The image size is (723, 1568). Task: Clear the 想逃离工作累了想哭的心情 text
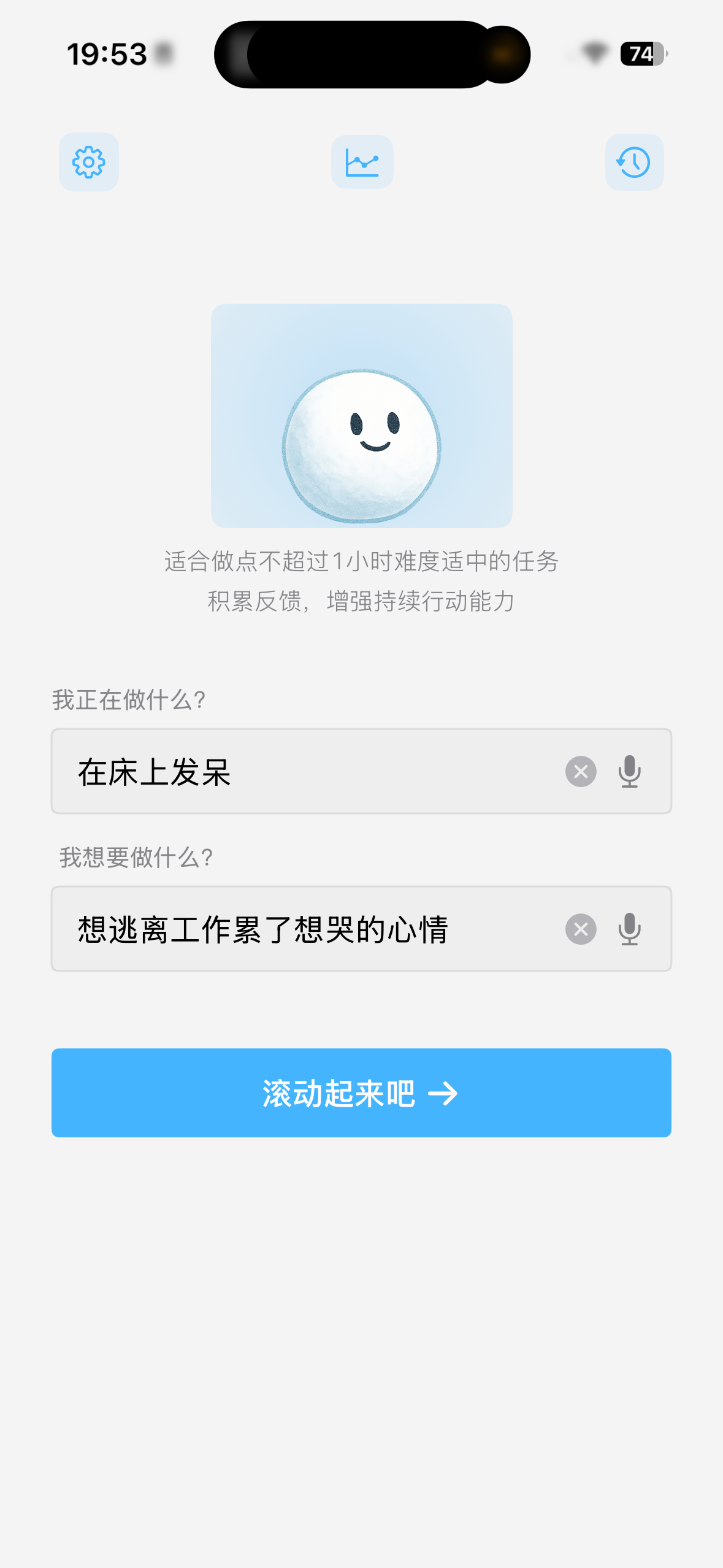click(x=581, y=929)
